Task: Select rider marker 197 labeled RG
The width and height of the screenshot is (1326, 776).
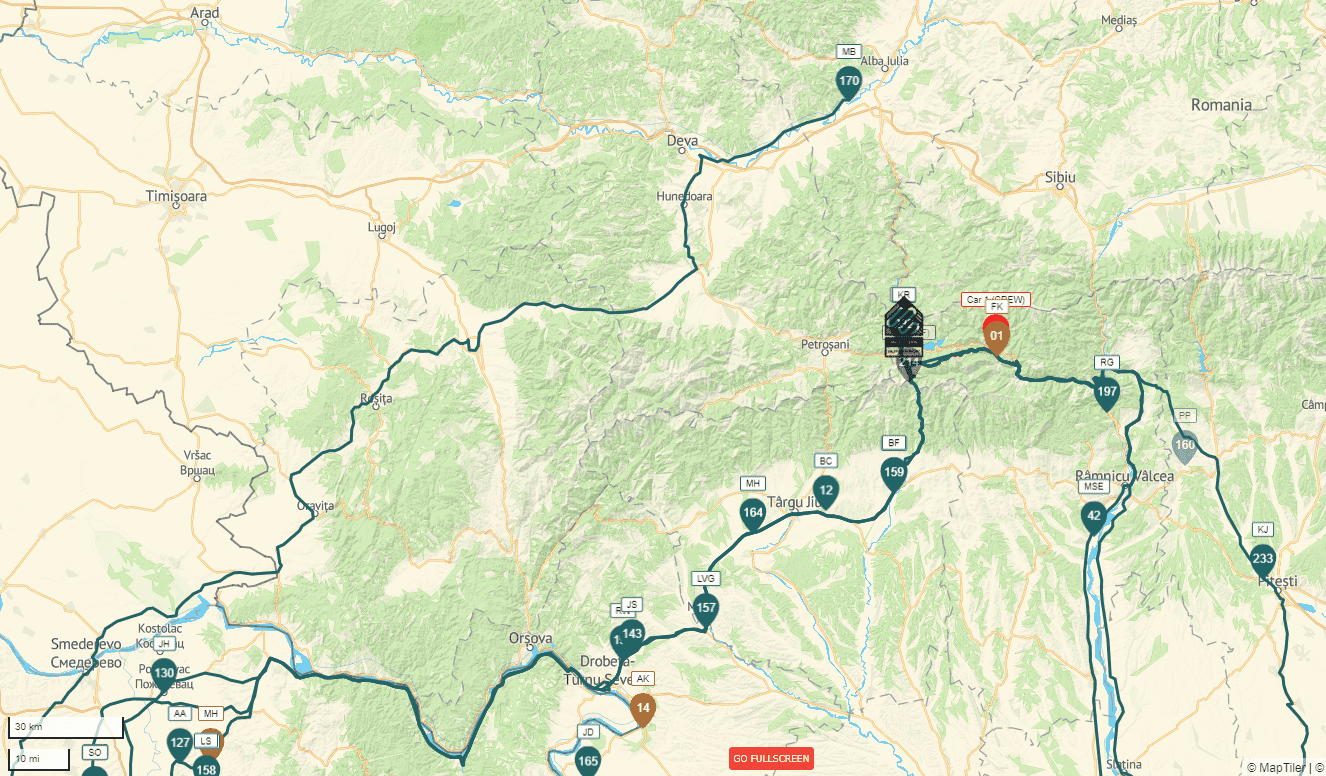Action: [x=1106, y=392]
